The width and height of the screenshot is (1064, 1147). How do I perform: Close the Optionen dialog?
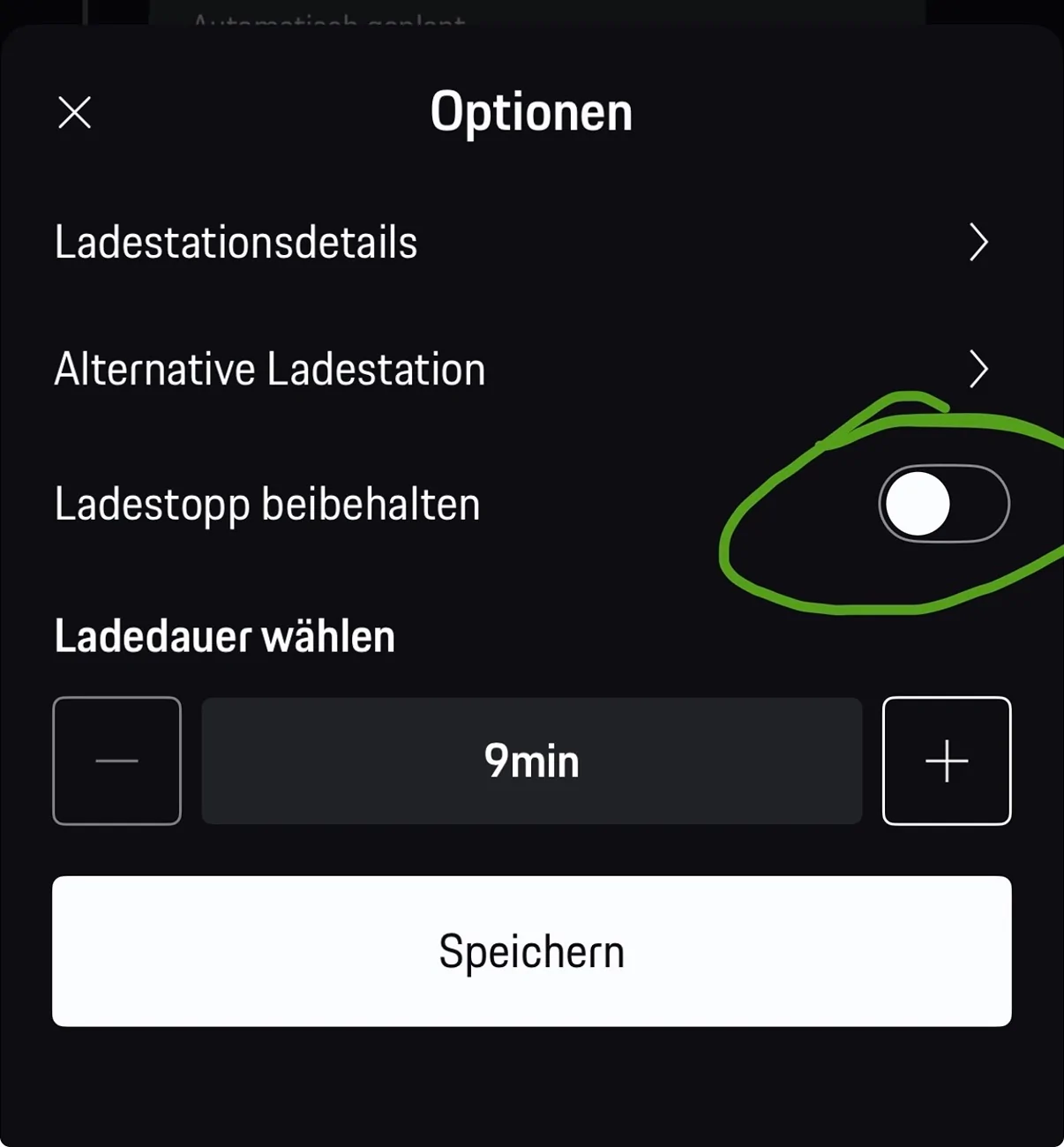click(74, 113)
